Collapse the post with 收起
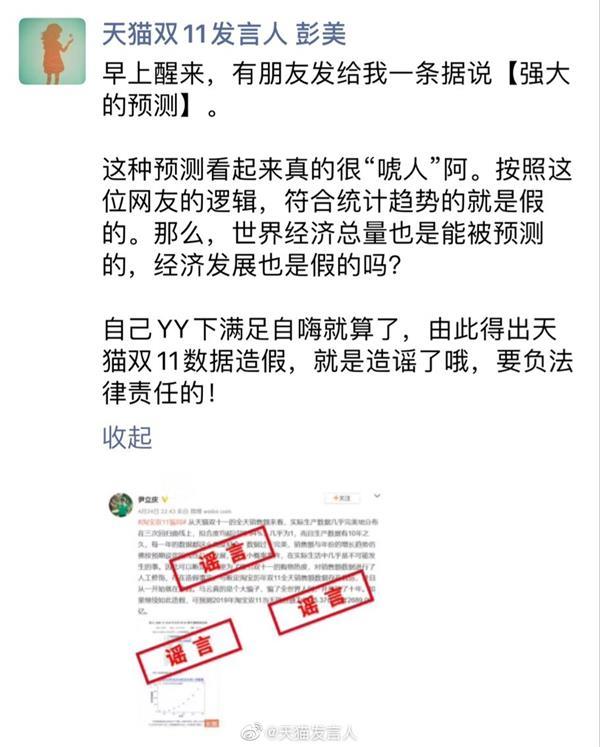600x747 pixels. 127,437
